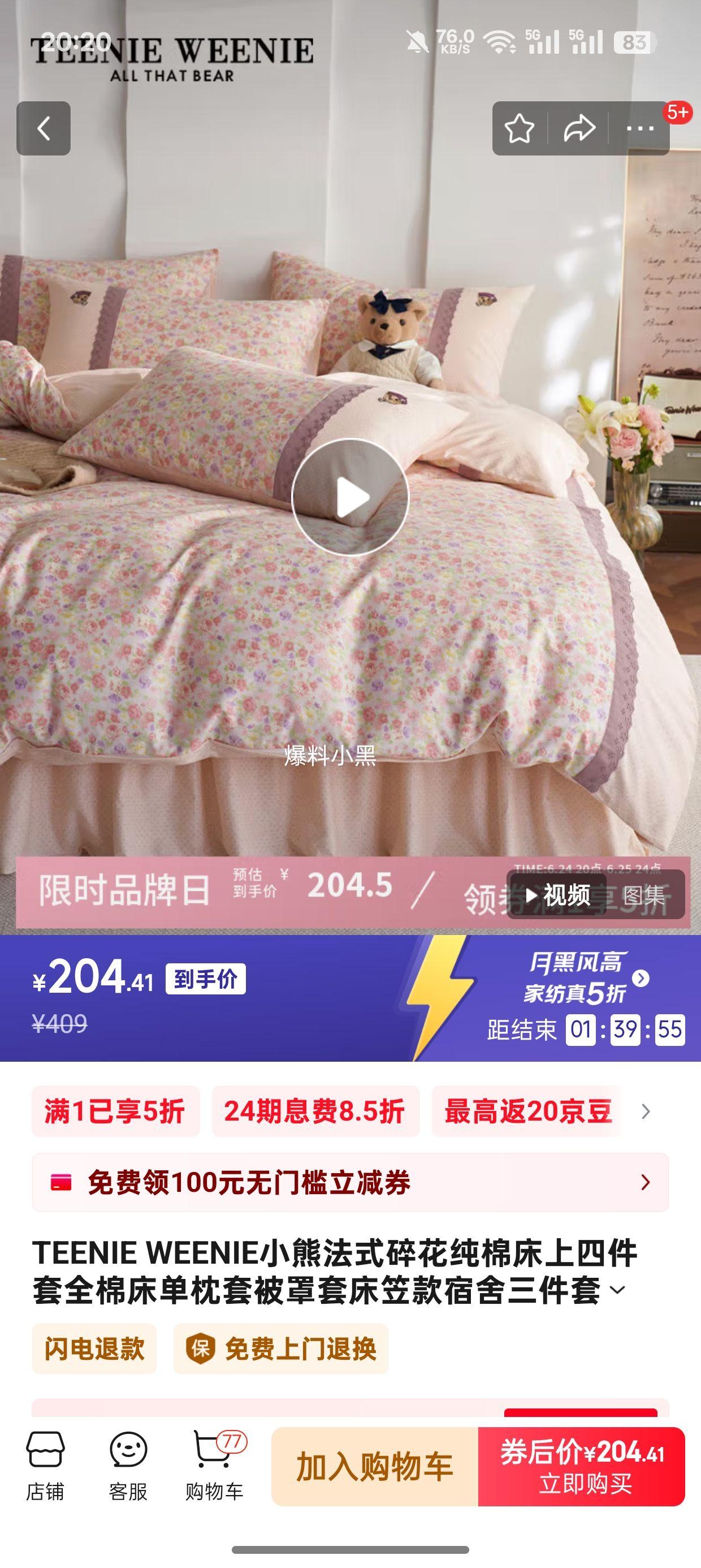
Task: Contact 客服 customer service
Action: click(128, 1466)
